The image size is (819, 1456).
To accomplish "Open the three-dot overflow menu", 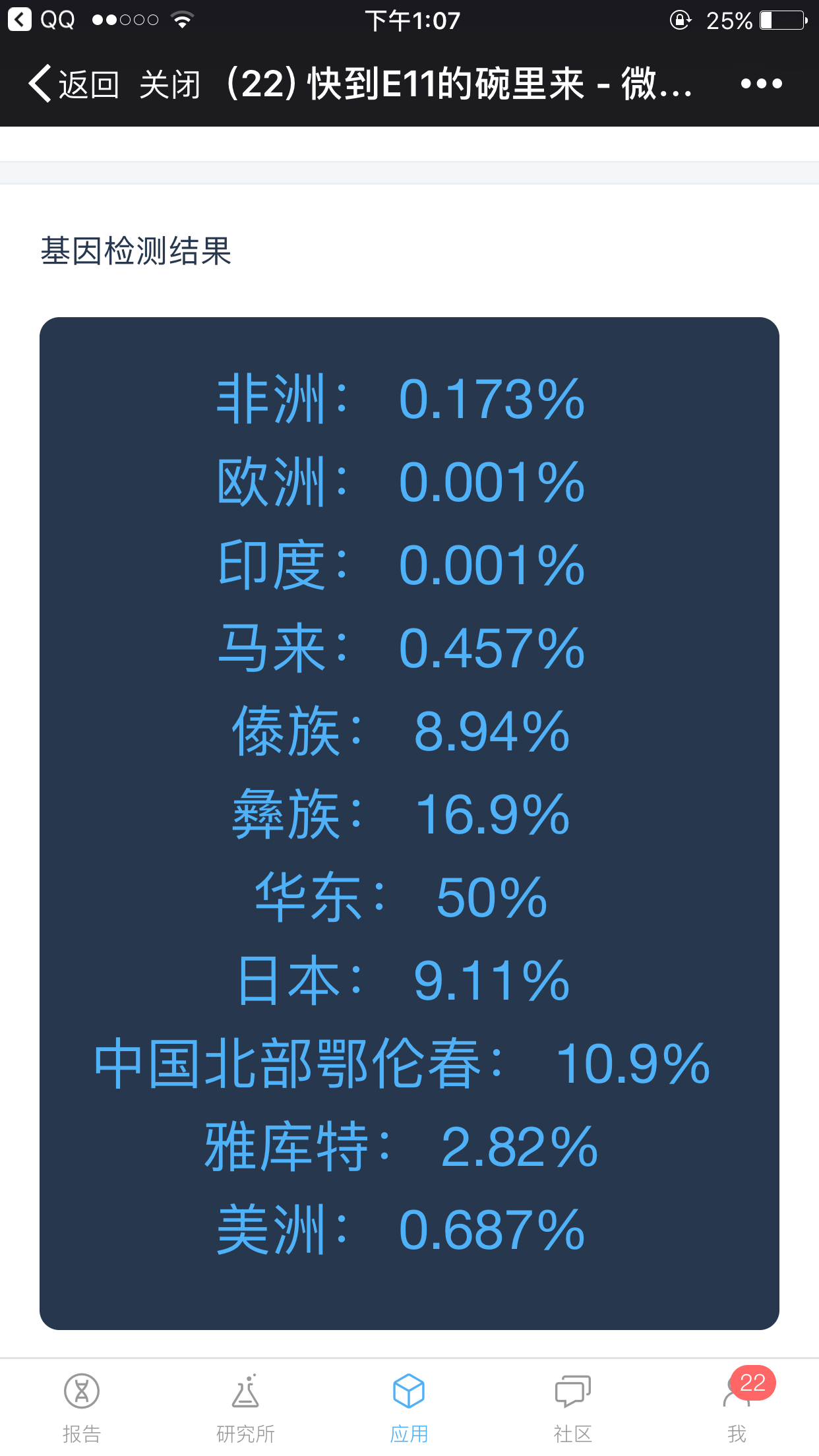I will pyautogui.click(x=761, y=84).
